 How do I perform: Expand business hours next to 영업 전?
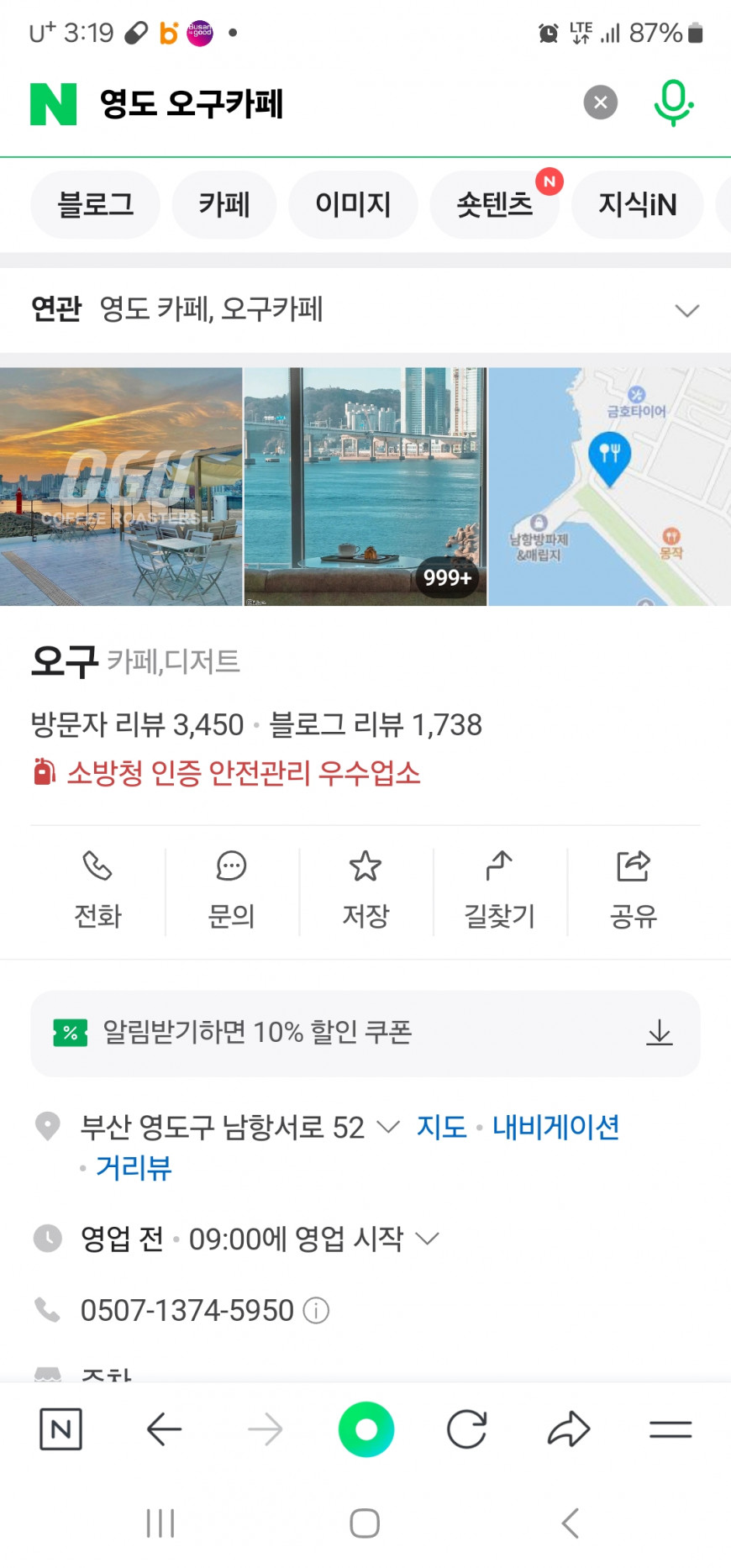click(x=427, y=1239)
